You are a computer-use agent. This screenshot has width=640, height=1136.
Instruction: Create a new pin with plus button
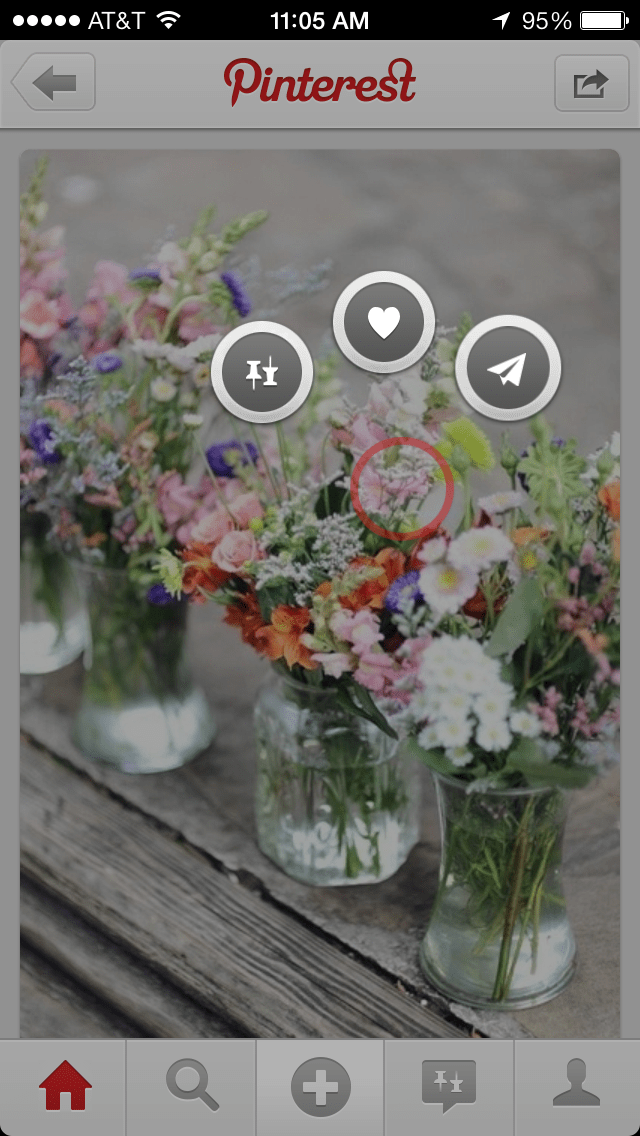coord(320,1086)
